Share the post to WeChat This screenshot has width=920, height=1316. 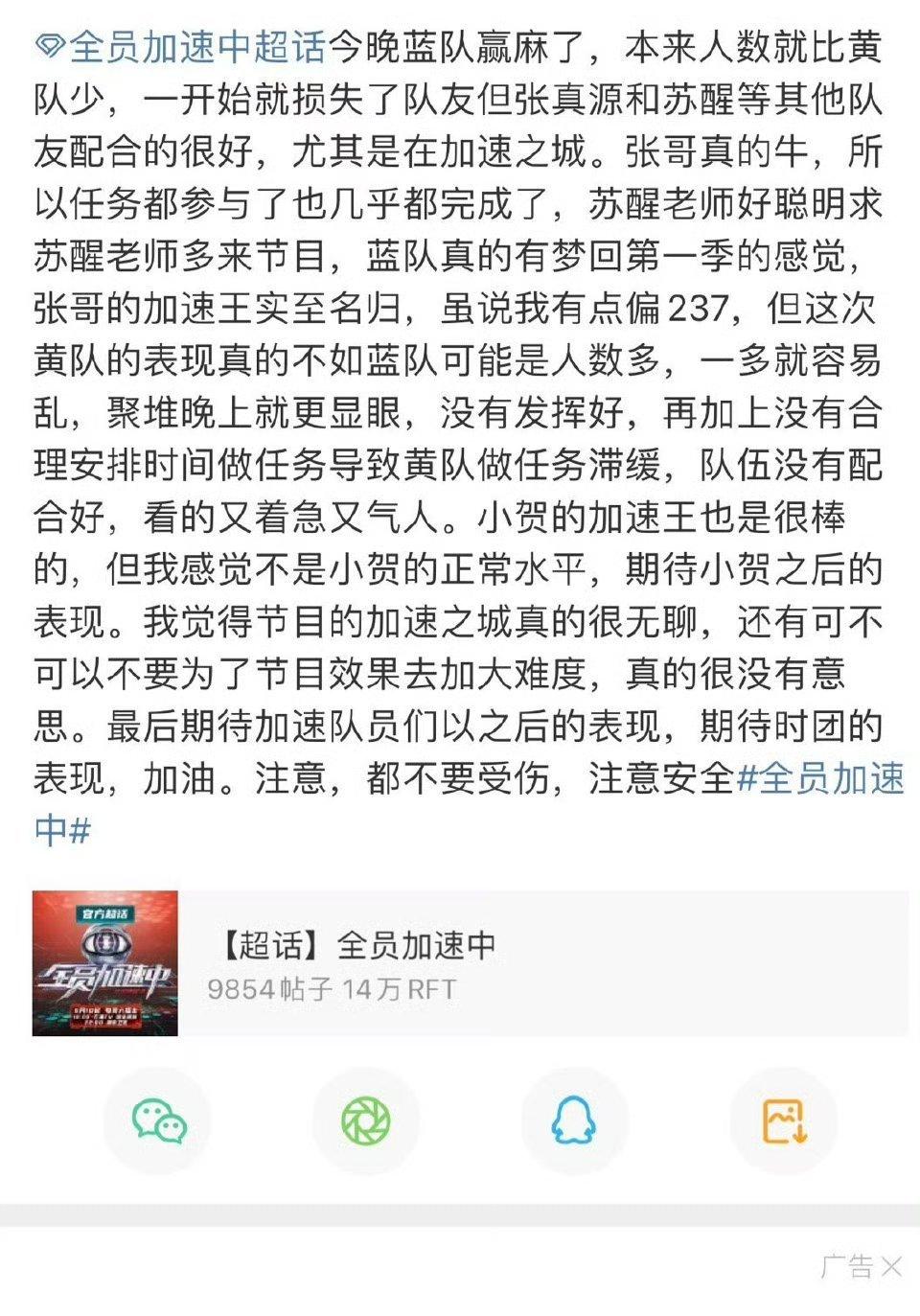157,1120
